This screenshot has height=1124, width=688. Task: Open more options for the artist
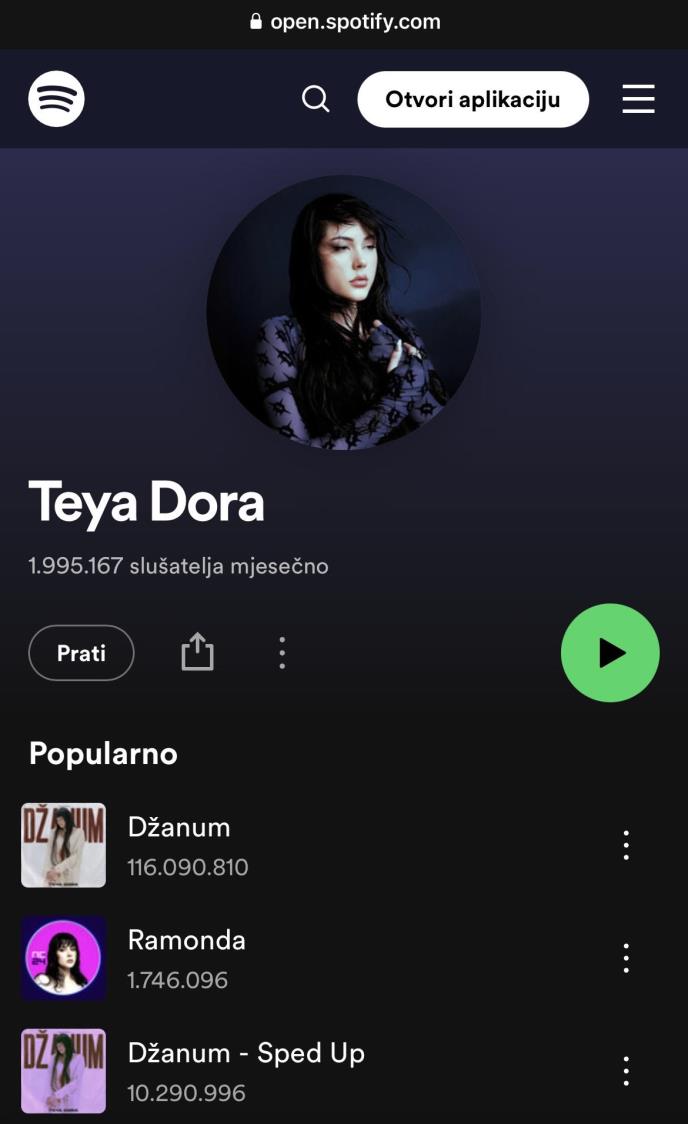click(x=282, y=653)
